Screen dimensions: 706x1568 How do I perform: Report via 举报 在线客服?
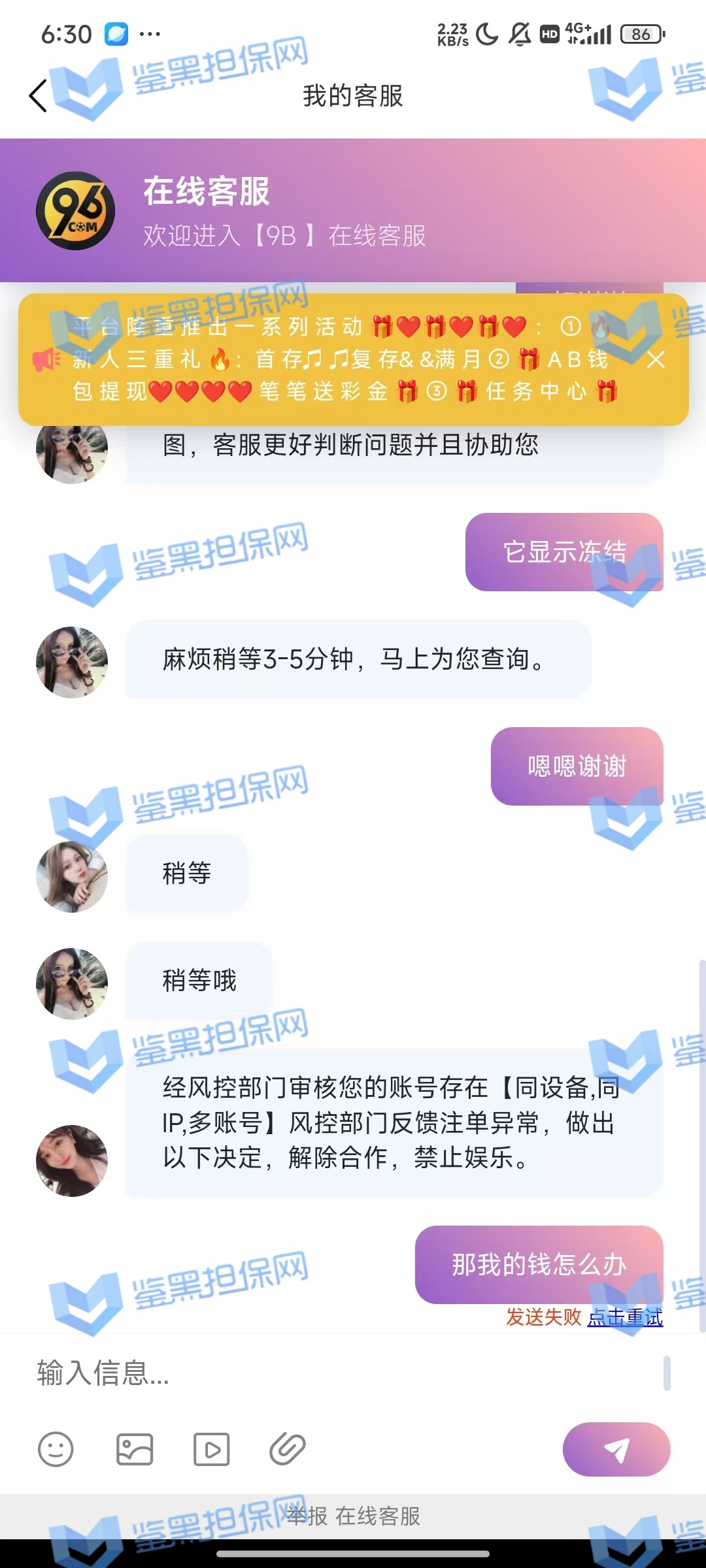354,1516
